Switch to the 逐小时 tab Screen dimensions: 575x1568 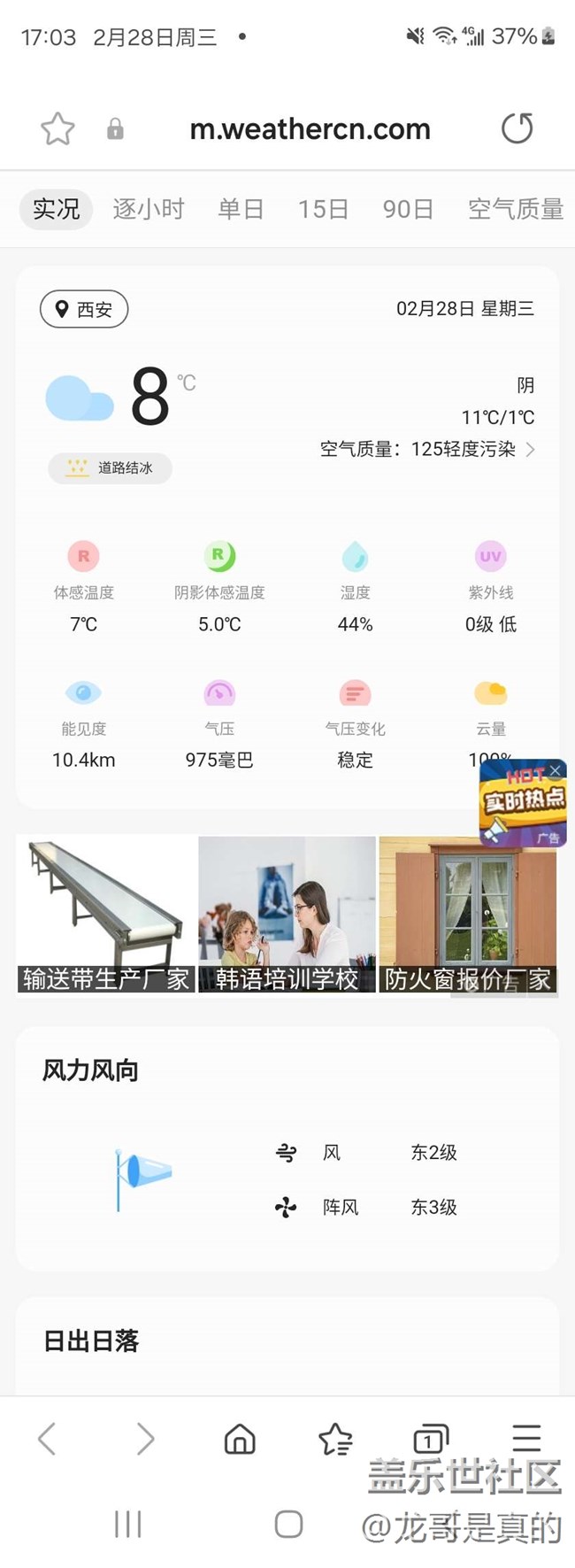[x=149, y=209]
